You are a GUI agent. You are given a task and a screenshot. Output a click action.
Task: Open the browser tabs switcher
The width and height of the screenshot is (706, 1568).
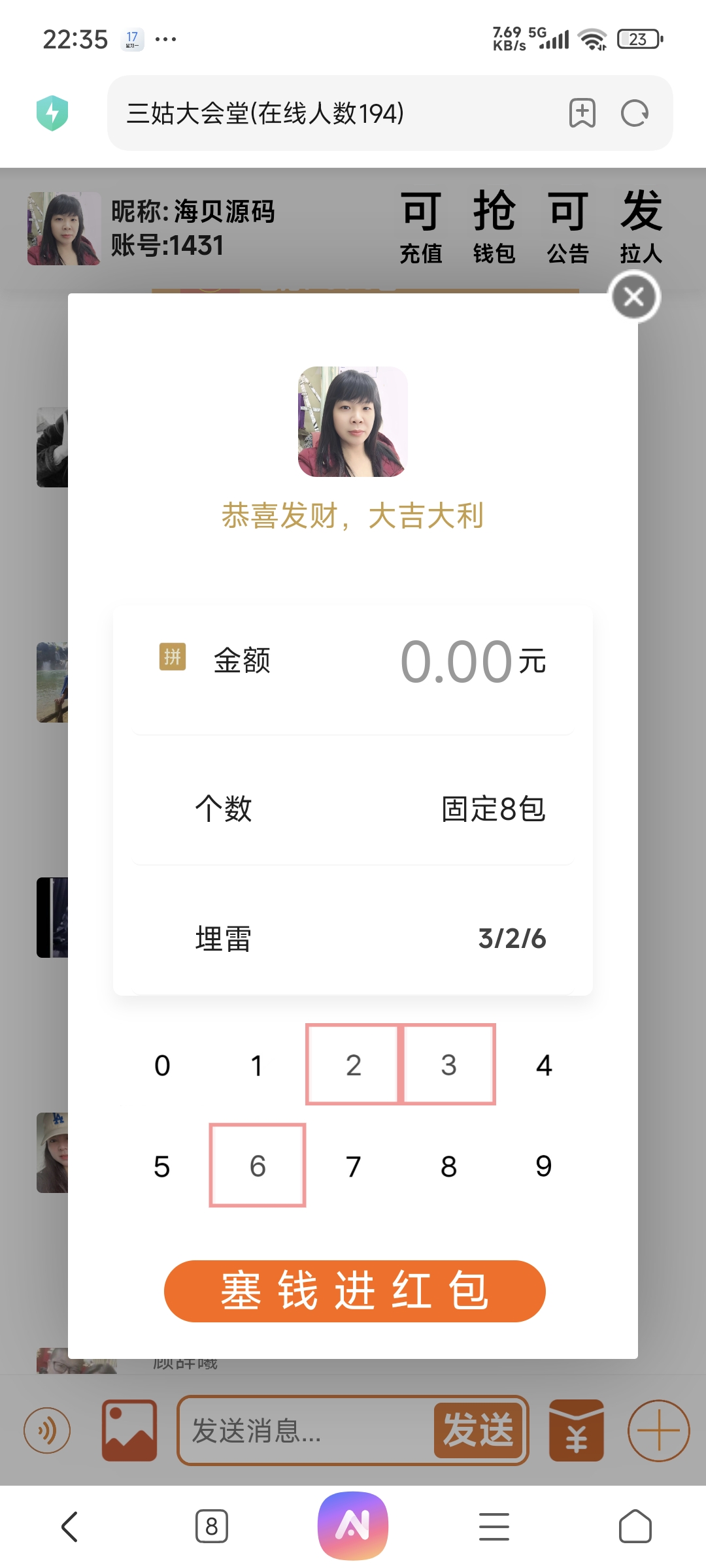point(212,1526)
